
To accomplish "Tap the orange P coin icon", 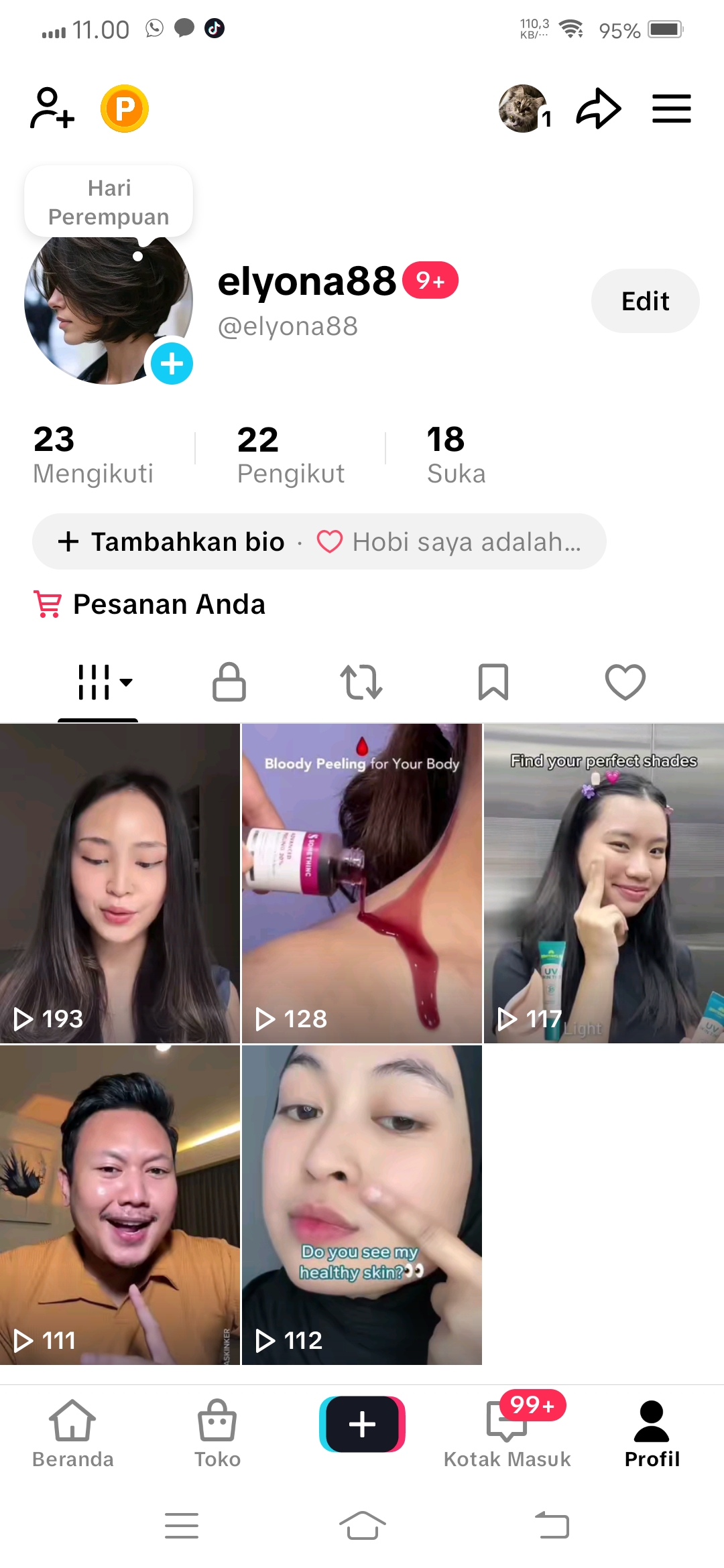I will tap(125, 109).
